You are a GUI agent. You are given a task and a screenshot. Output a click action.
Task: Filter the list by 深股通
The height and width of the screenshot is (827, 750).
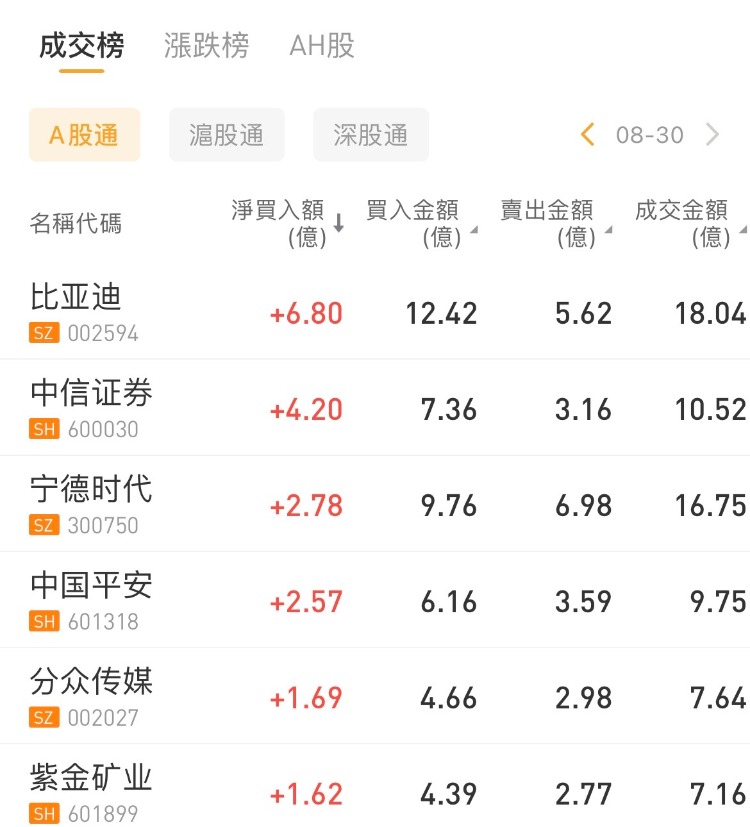click(x=371, y=135)
